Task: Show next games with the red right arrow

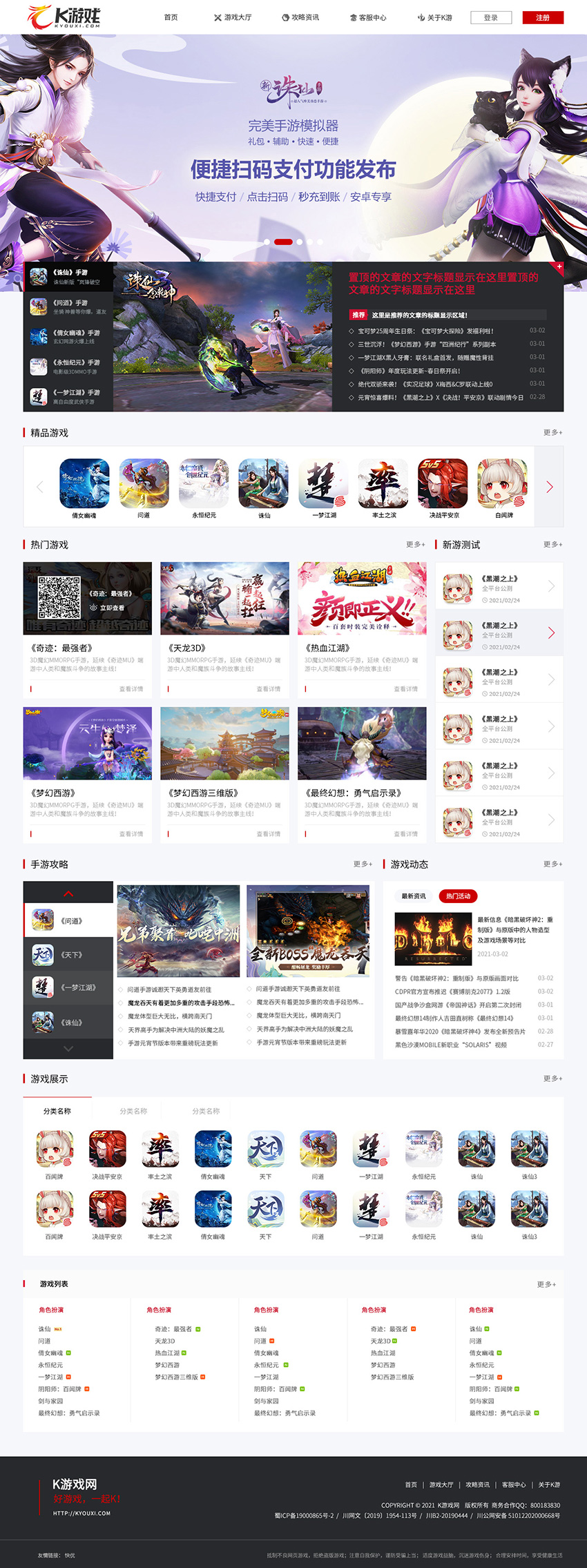Action: pyautogui.click(x=550, y=487)
